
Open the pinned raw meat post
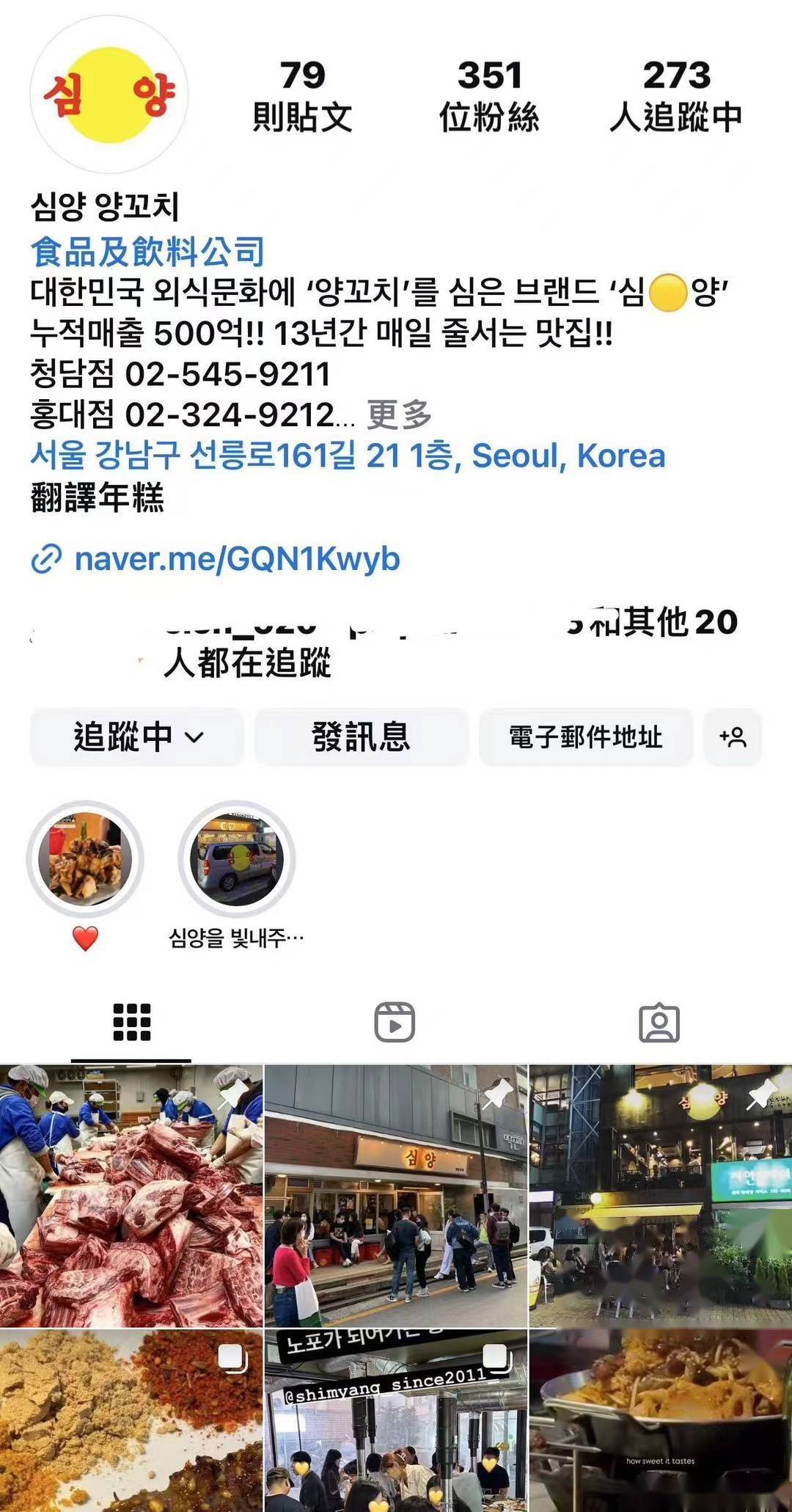click(x=131, y=1196)
